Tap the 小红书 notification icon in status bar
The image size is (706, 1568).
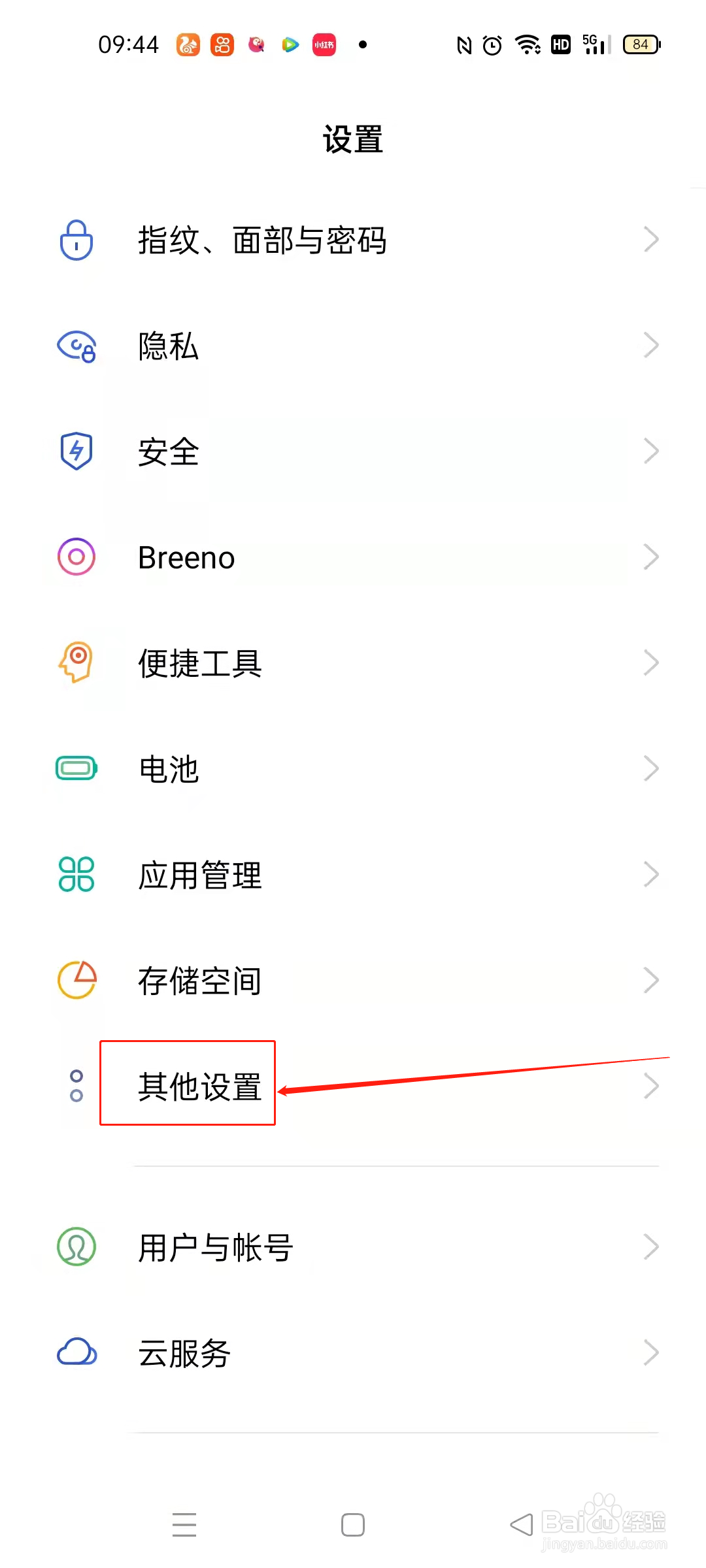tap(323, 44)
